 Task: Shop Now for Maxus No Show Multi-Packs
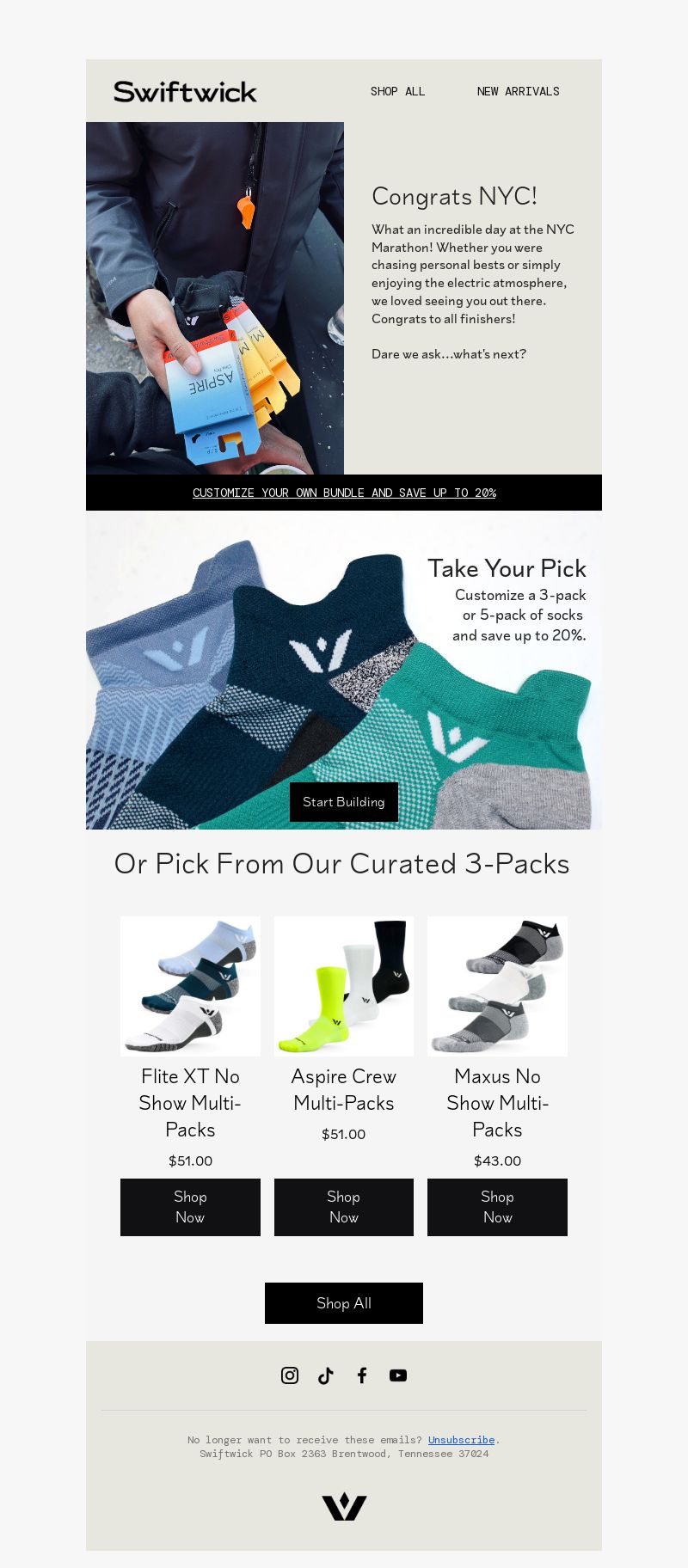(497, 1207)
